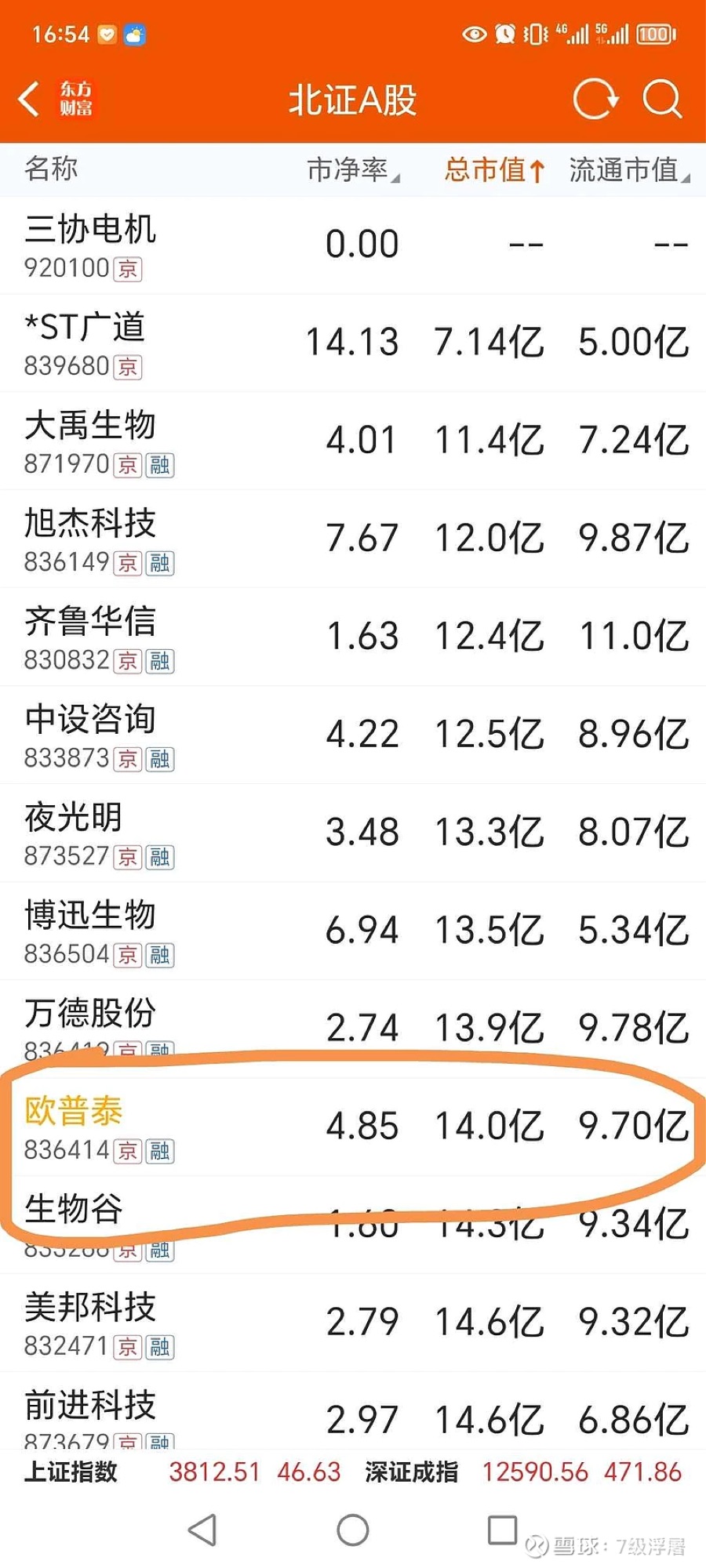View details of 齐鲁华信
The height and width of the screenshot is (1568, 706).
click(x=90, y=637)
